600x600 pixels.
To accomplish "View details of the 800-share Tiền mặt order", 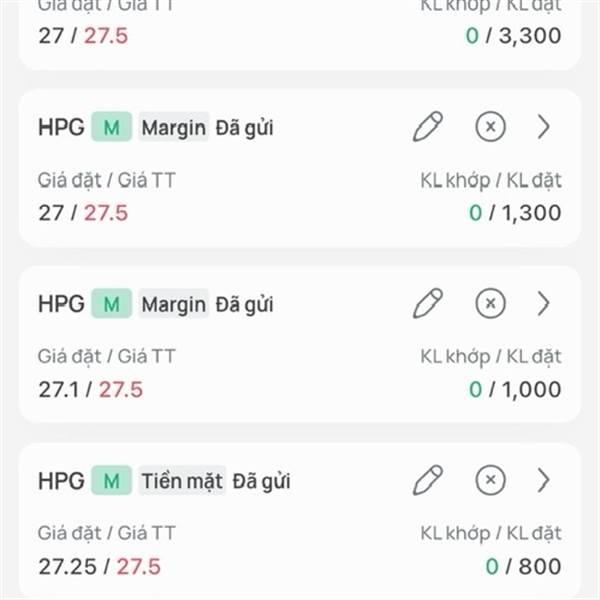I will tap(543, 480).
